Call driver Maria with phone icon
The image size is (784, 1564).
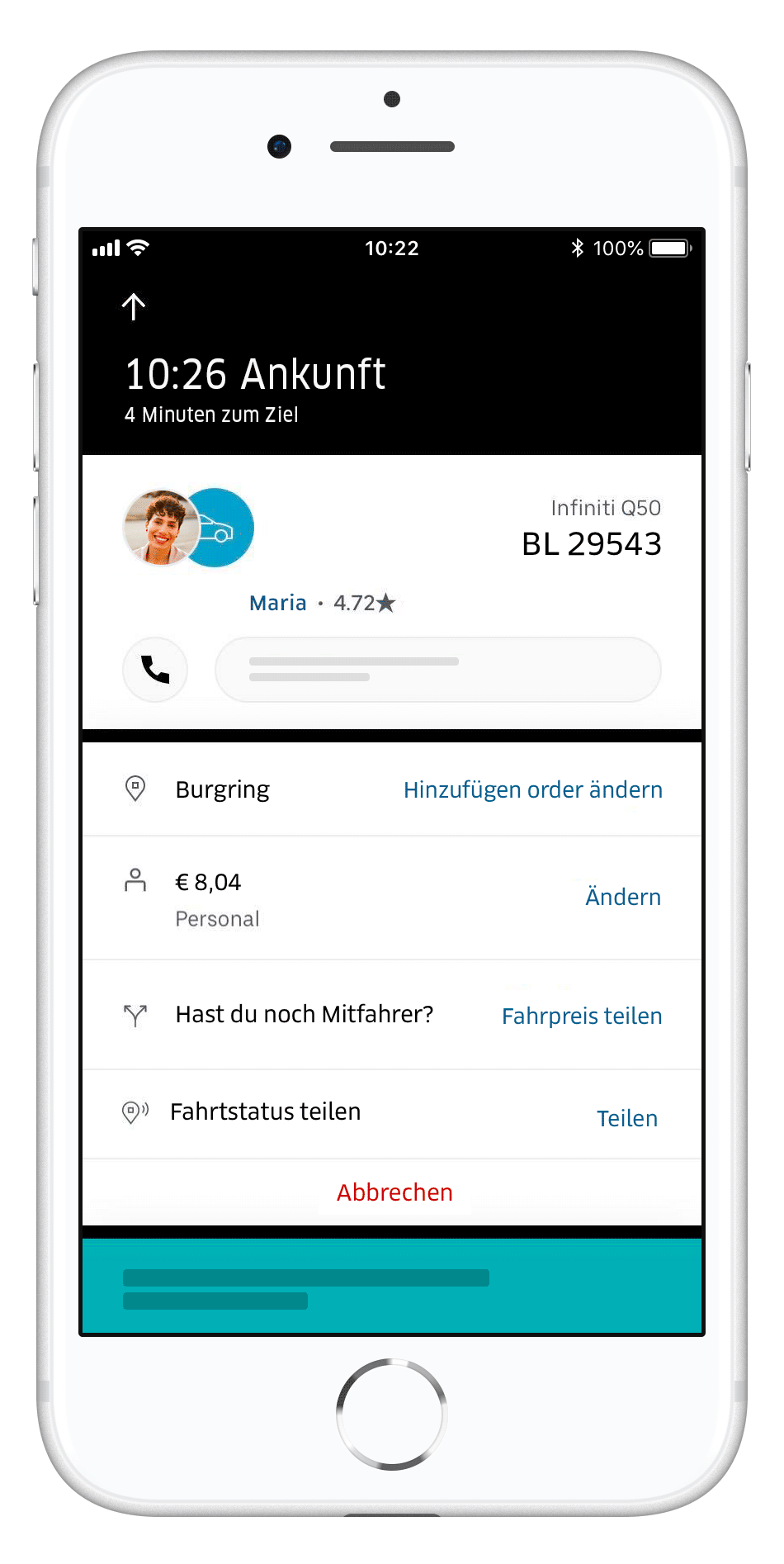[x=155, y=670]
